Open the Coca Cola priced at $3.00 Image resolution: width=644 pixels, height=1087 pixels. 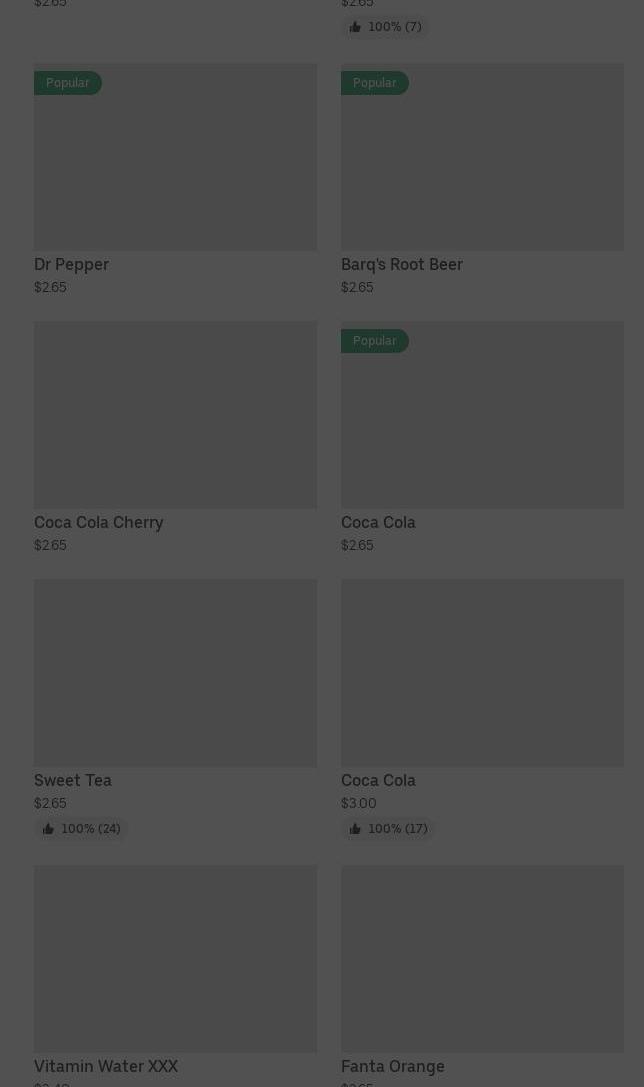click(x=482, y=710)
